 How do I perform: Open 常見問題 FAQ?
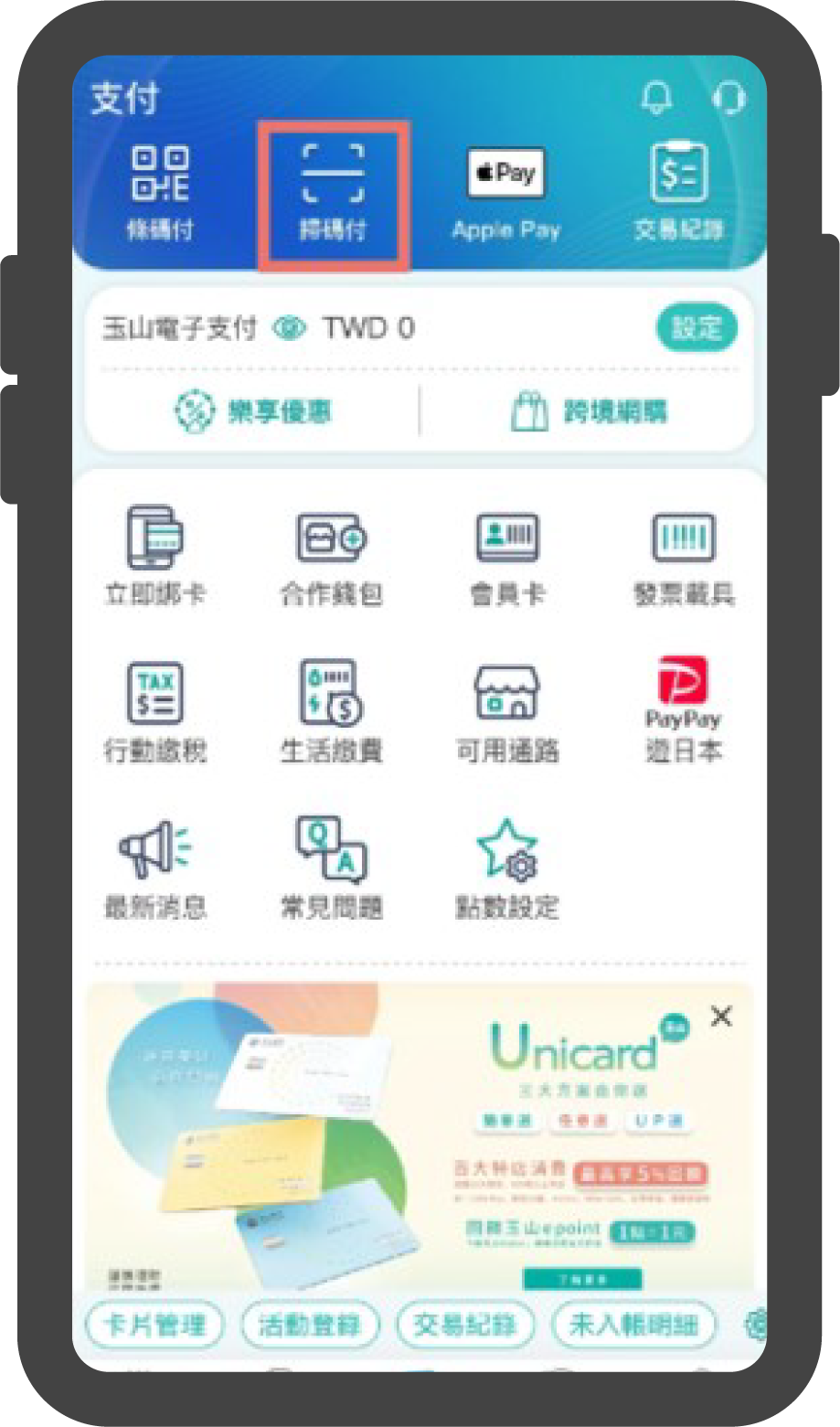tap(331, 867)
